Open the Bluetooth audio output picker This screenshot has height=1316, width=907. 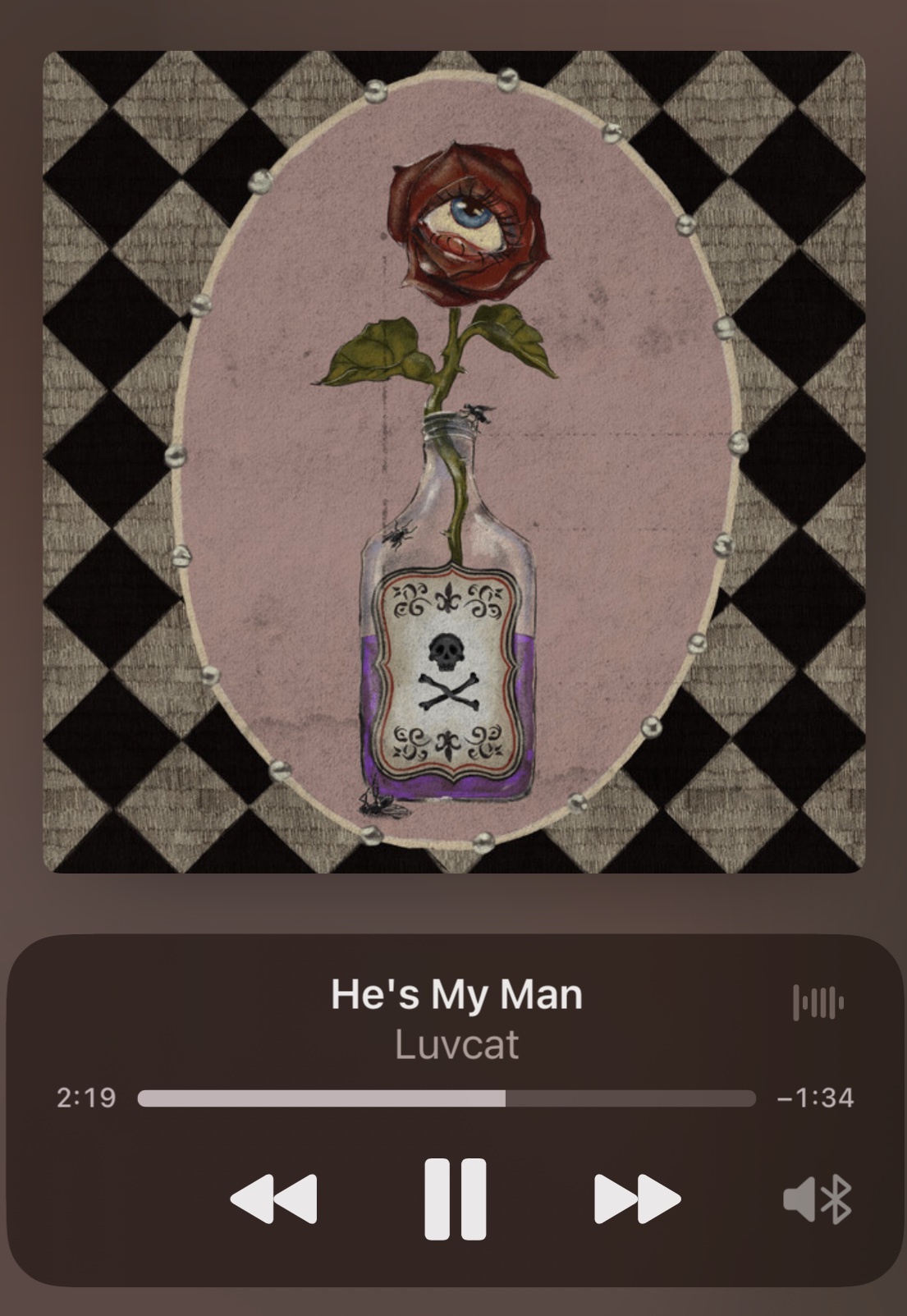[818, 1200]
